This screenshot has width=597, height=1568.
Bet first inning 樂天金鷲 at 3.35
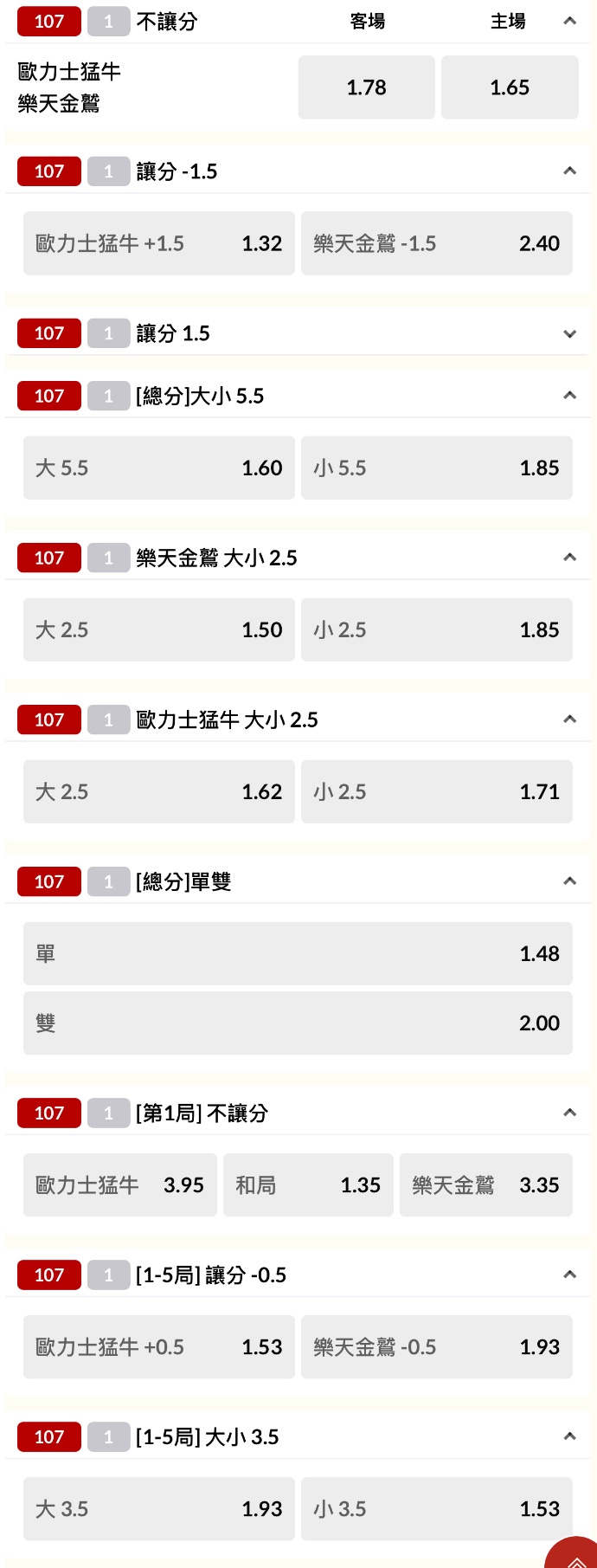[485, 1184]
